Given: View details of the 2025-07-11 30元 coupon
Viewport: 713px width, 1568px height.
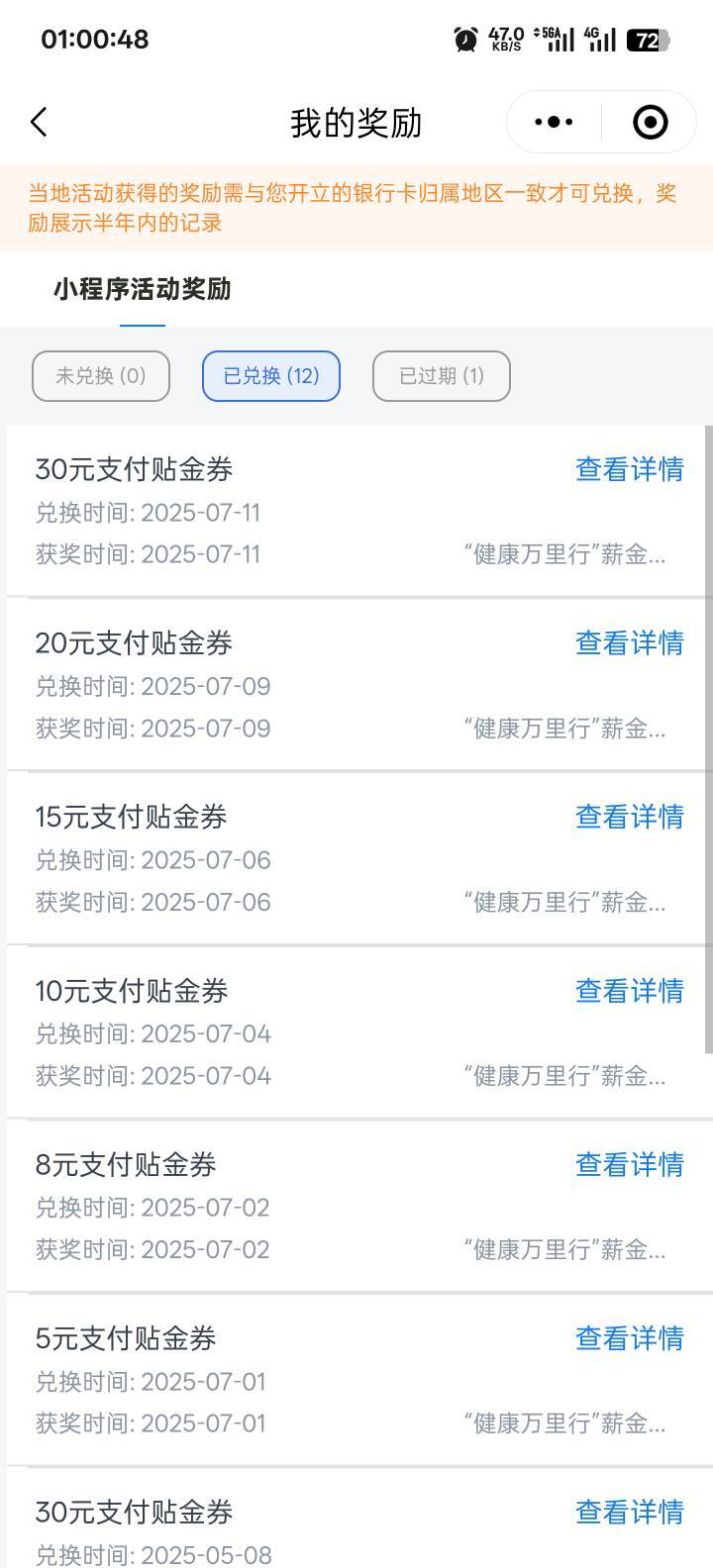Looking at the screenshot, I should 630,469.
